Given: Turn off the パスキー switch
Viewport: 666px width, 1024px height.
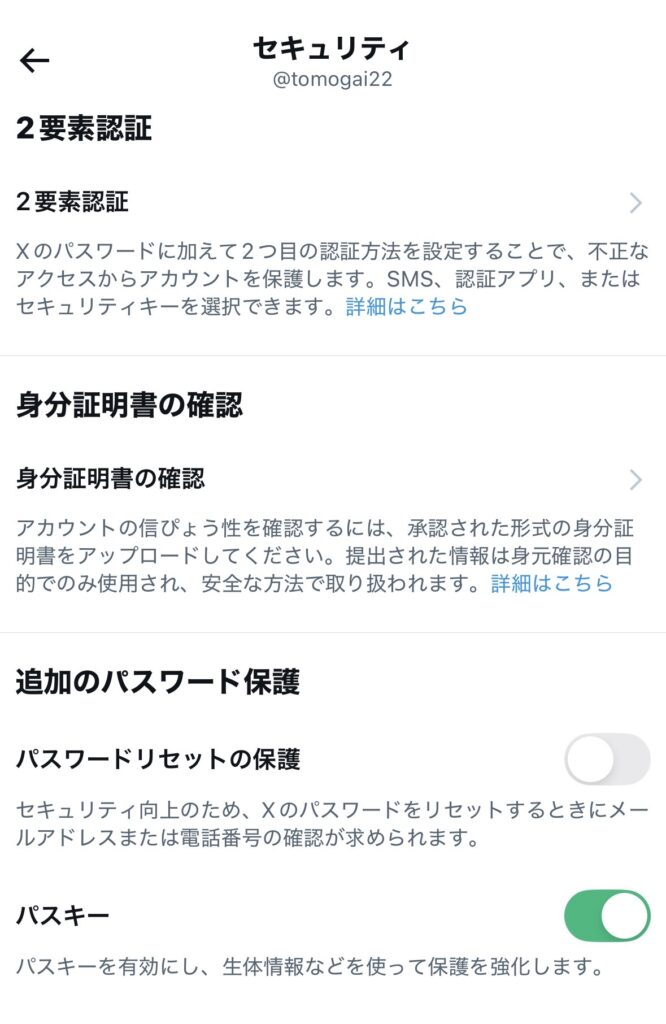Looking at the screenshot, I should pyautogui.click(x=607, y=915).
